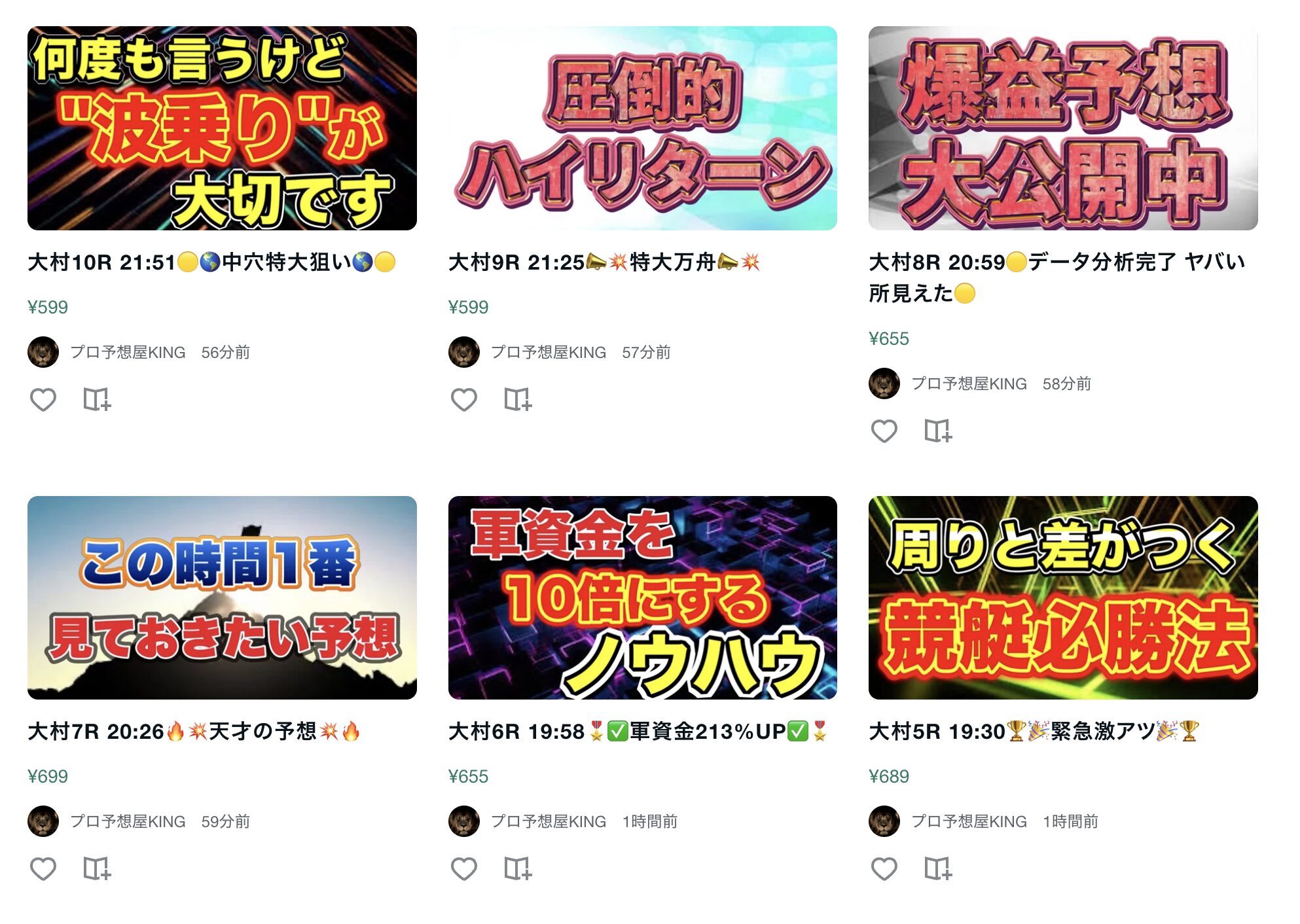Add 大村6R 19:58 article to a magazine

point(518,868)
